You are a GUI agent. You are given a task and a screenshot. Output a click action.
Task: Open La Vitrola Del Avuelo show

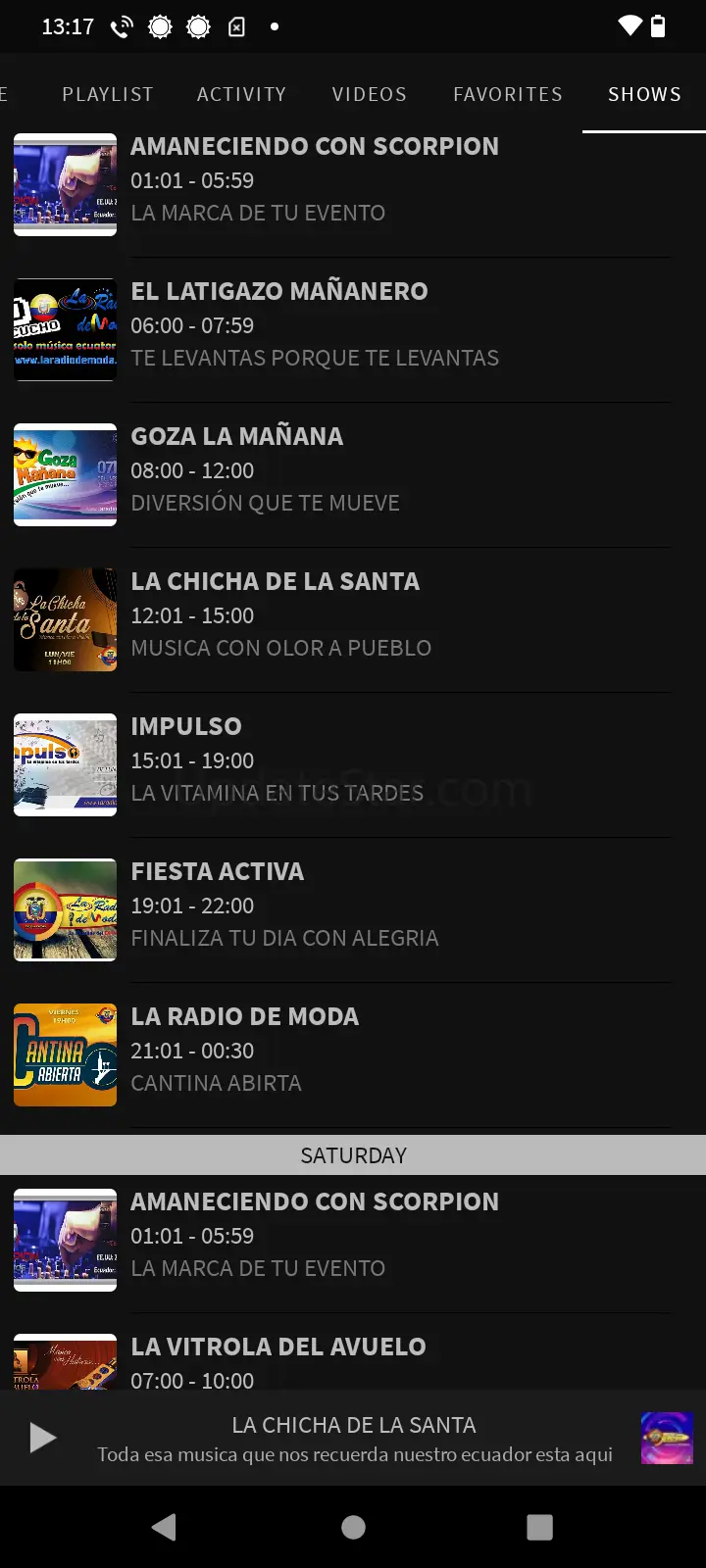tap(343, 1360)
